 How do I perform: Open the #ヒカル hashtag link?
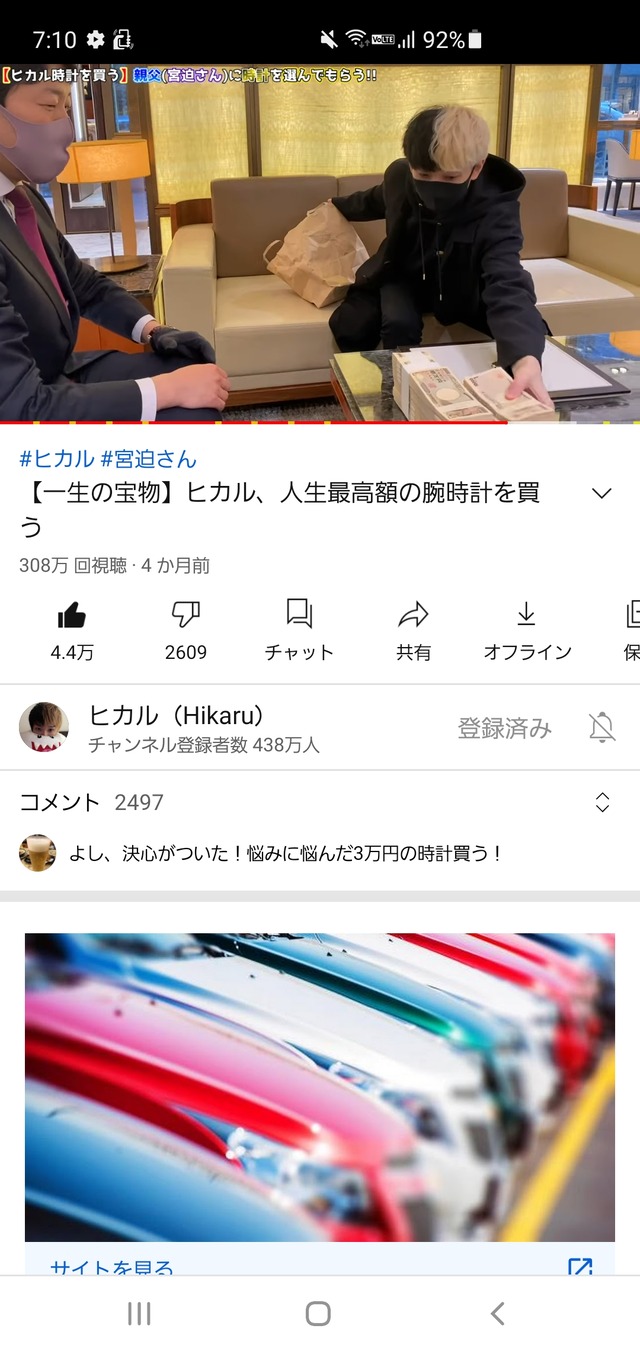coord(57,460)
